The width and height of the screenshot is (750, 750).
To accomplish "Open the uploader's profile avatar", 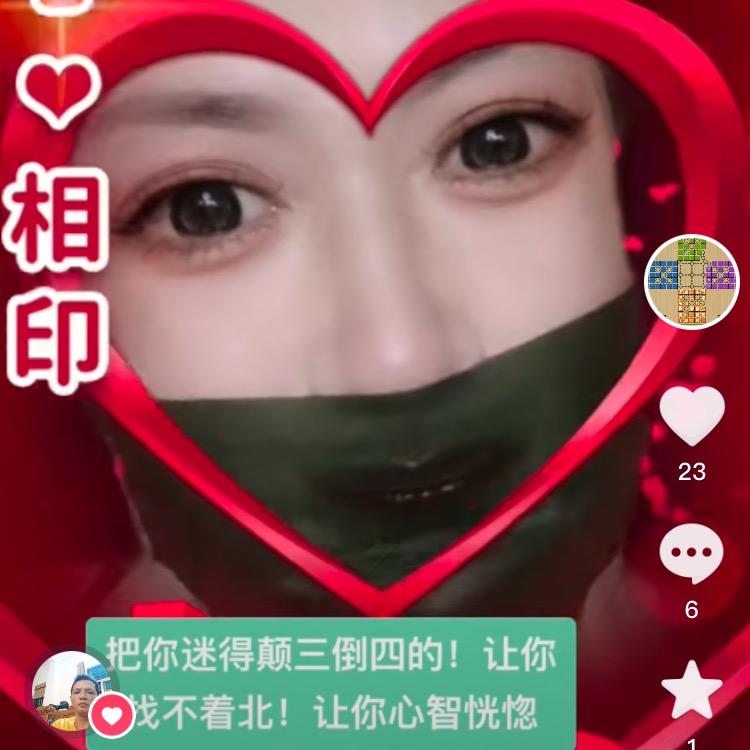I will click(x=70, y=689).
